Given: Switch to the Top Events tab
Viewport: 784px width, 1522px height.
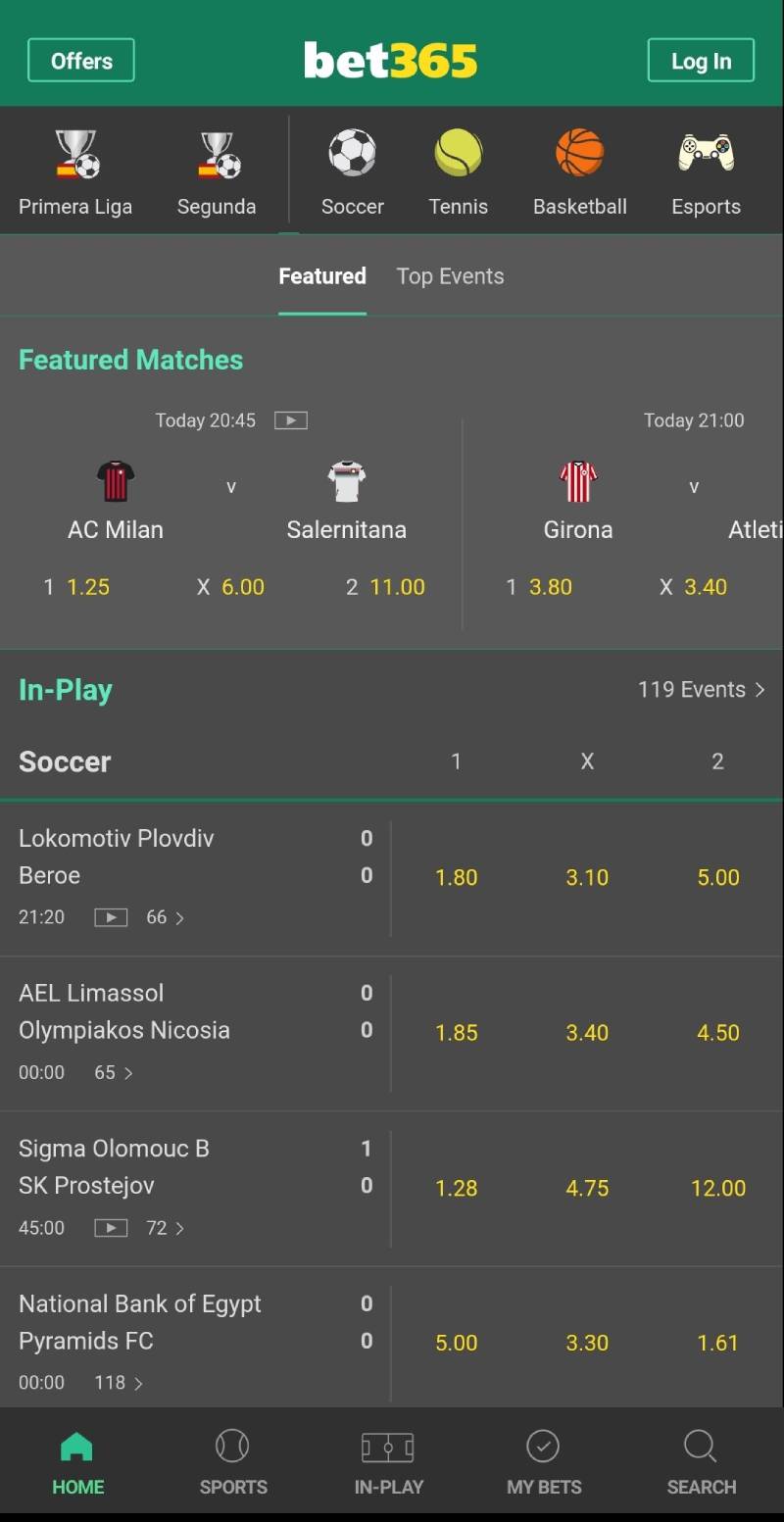Looking at the screenshot, I should point(450,276).
